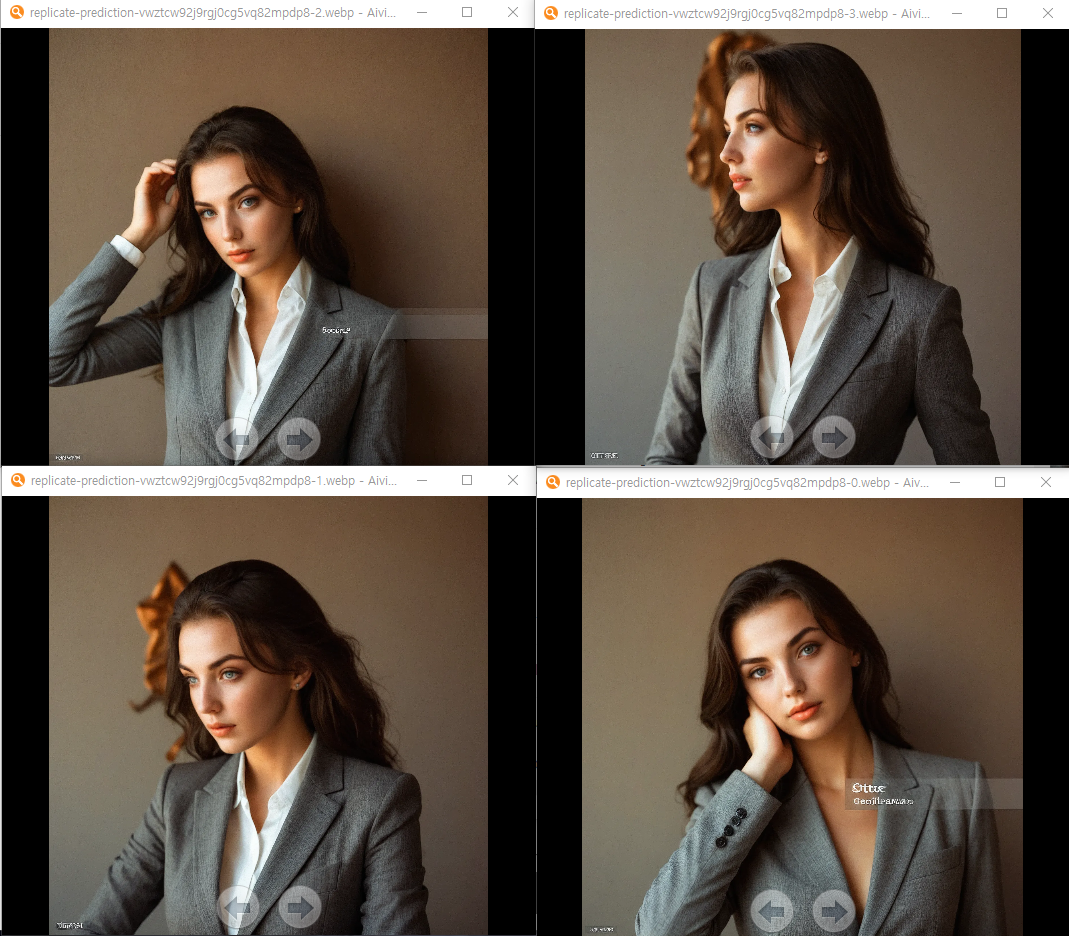This screenshot has height=936, width=1069.
Task: Go to next image in the -0.webp window
Action: click(834, 911)
